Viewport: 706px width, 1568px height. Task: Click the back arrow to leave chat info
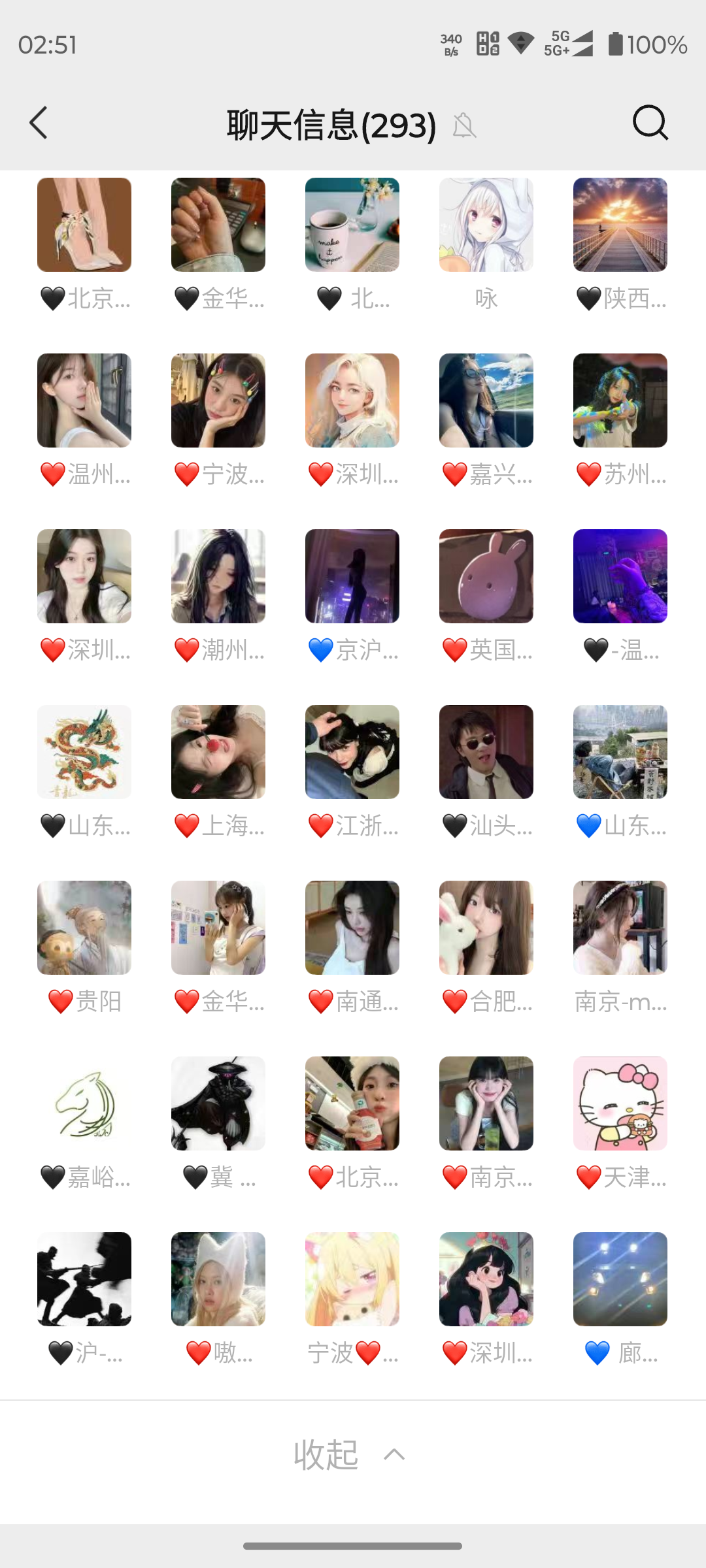pos(39,123)
